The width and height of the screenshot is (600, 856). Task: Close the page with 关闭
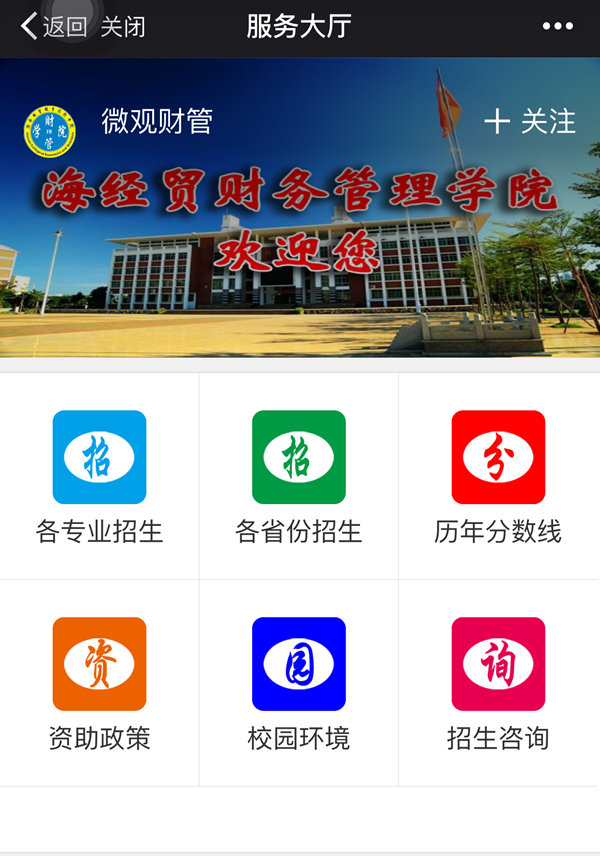click(x=123, y=27)
